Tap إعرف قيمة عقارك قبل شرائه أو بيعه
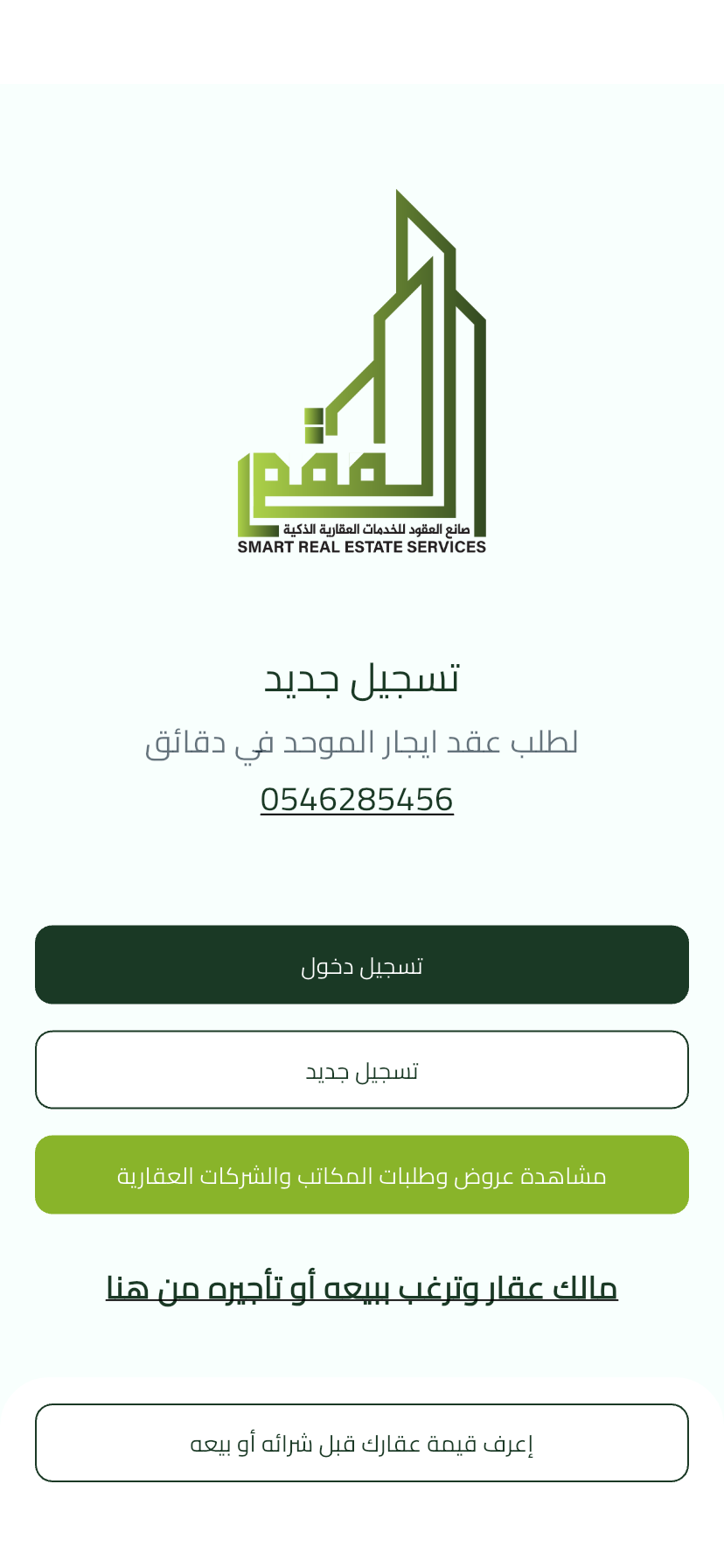Image resolution: width=724 pixels, height=1568 pixels. point(362,1443)
